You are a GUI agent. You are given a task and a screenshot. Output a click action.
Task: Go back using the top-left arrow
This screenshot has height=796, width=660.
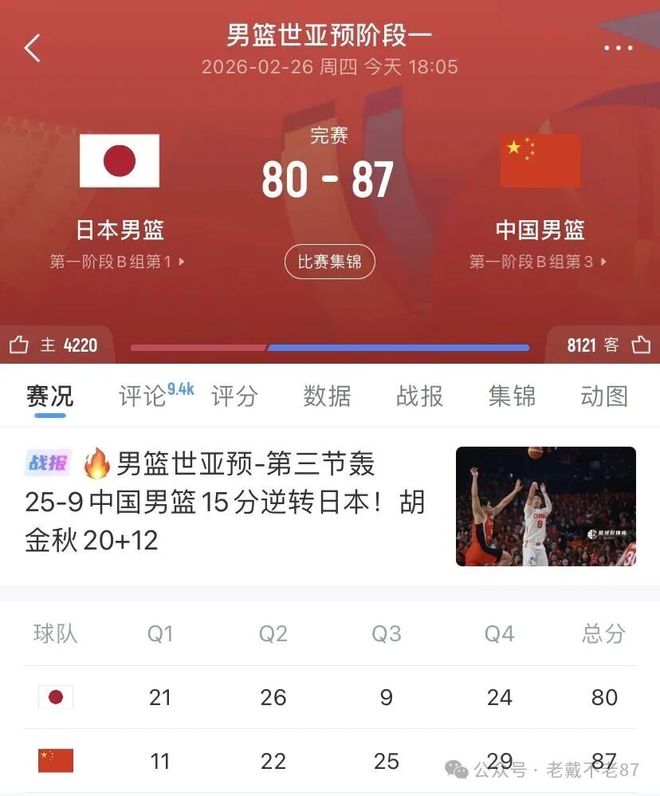click(33, 47)
